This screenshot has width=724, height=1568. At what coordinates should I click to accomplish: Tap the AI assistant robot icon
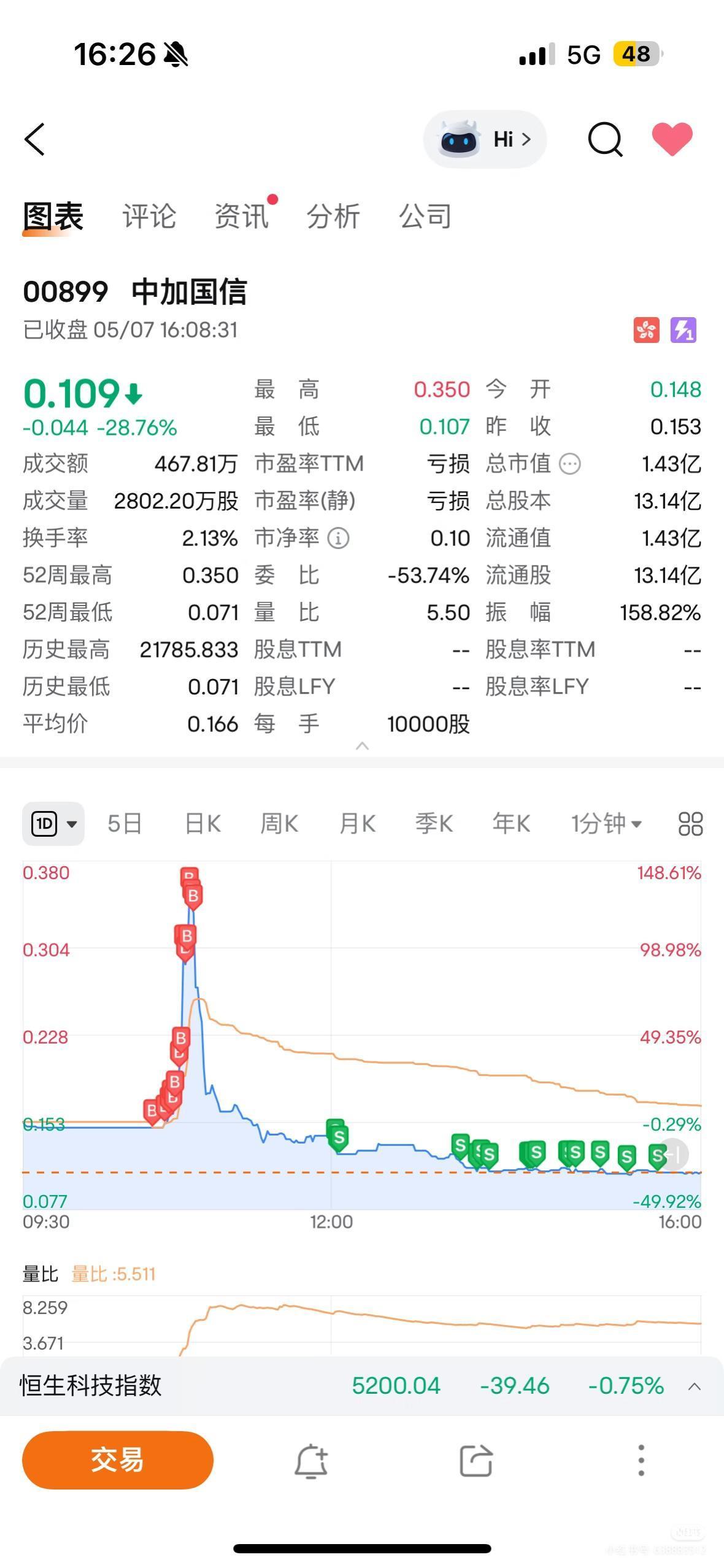(x=459, y=139)
